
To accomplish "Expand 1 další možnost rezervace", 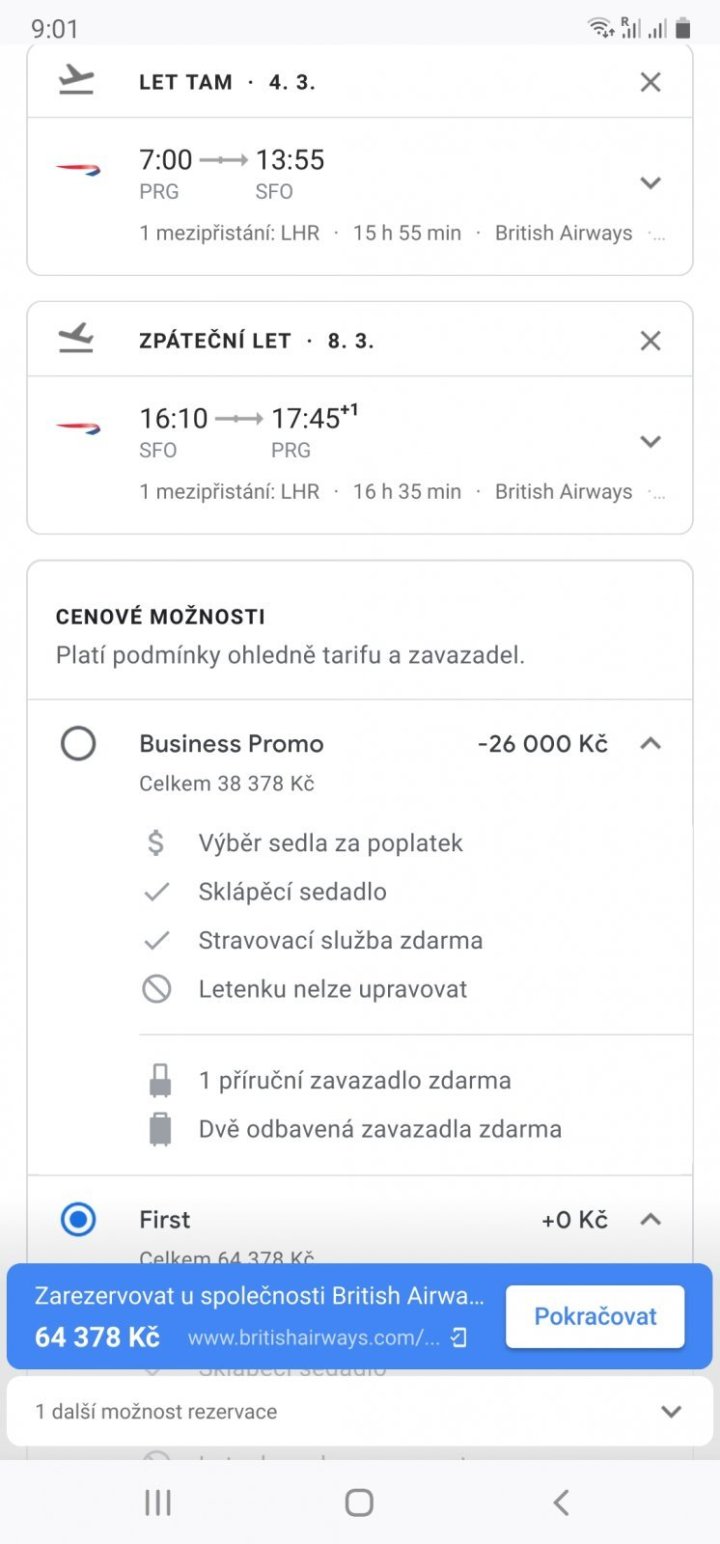I will tap(670, 1412).
